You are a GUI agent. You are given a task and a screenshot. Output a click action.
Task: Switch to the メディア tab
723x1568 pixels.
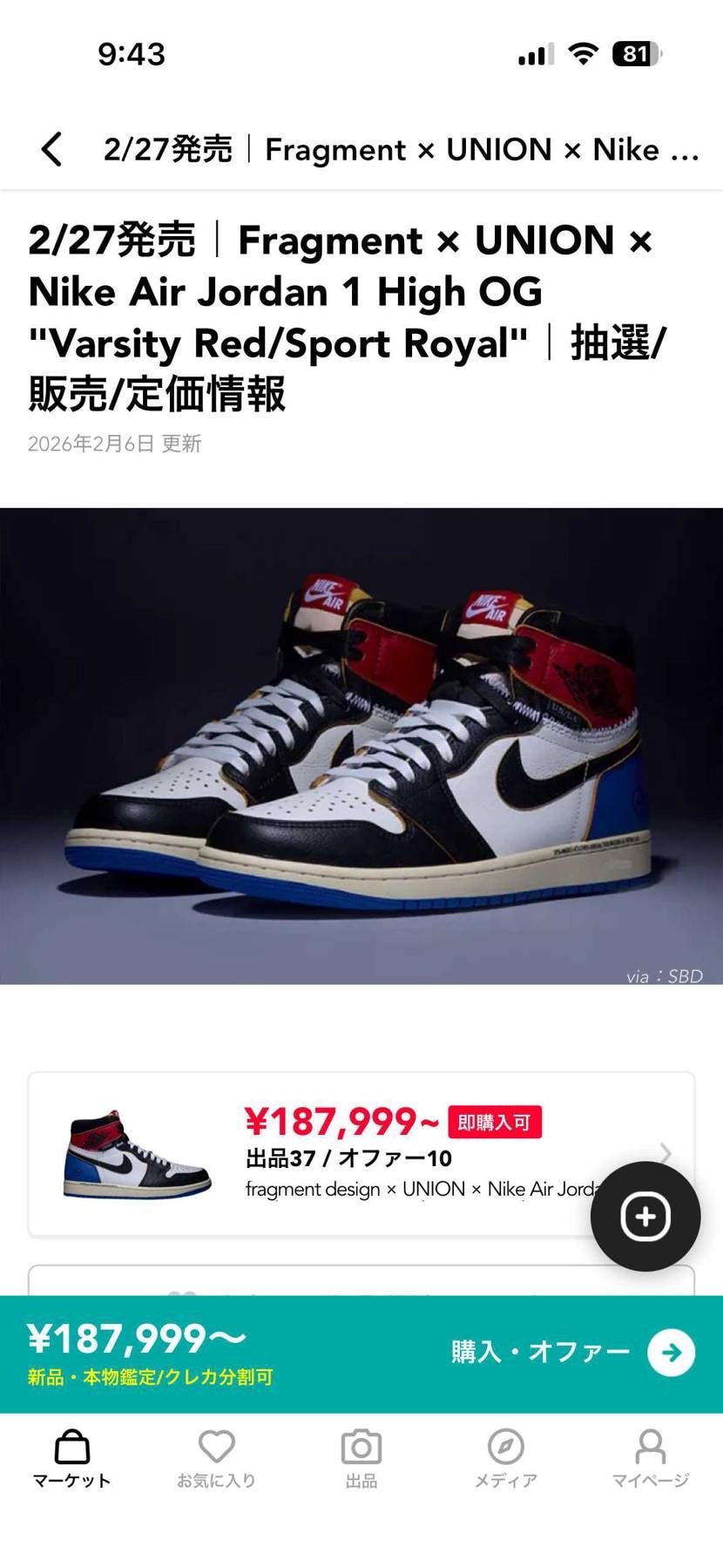click(506, 1458)
